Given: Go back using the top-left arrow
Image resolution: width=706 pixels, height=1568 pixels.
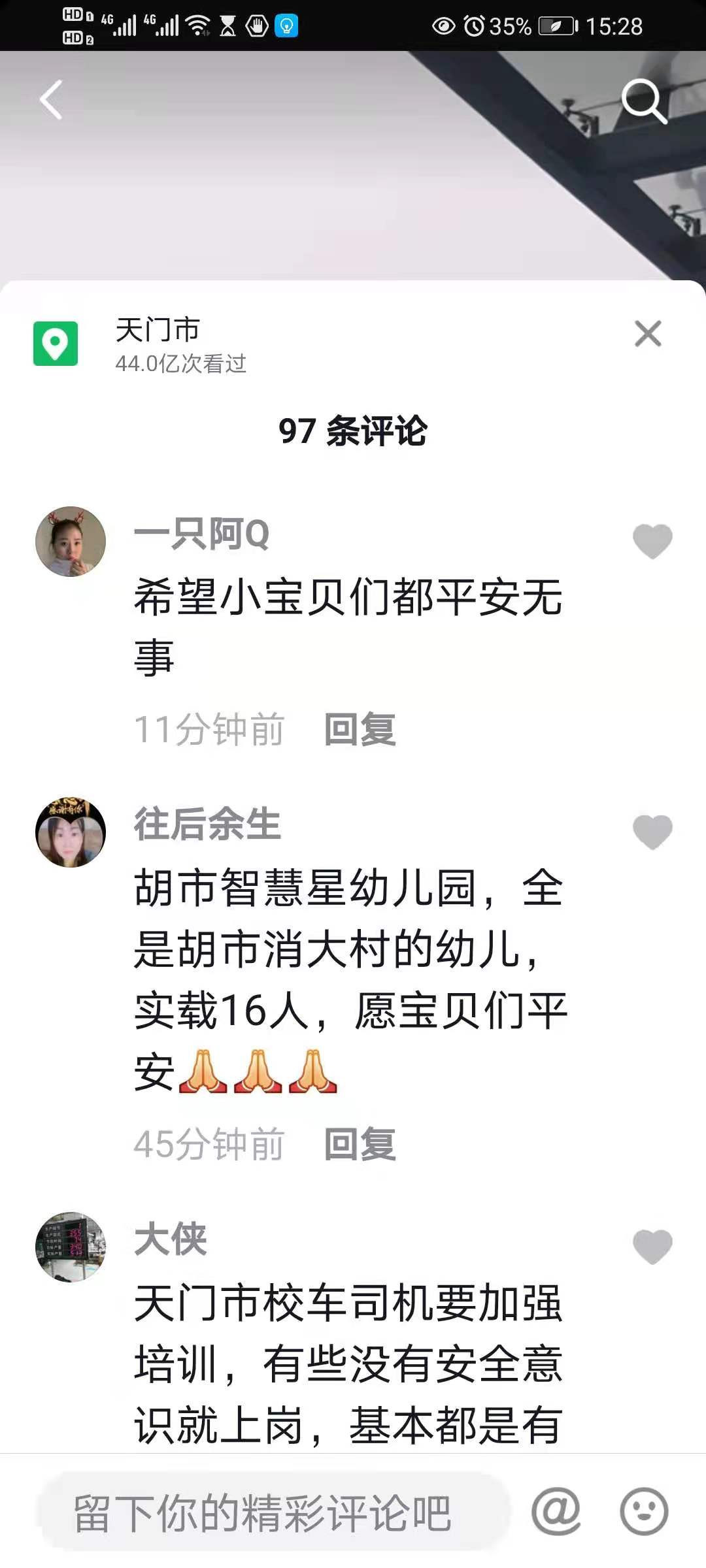Looking at the screenshot, I should [51, 100].
